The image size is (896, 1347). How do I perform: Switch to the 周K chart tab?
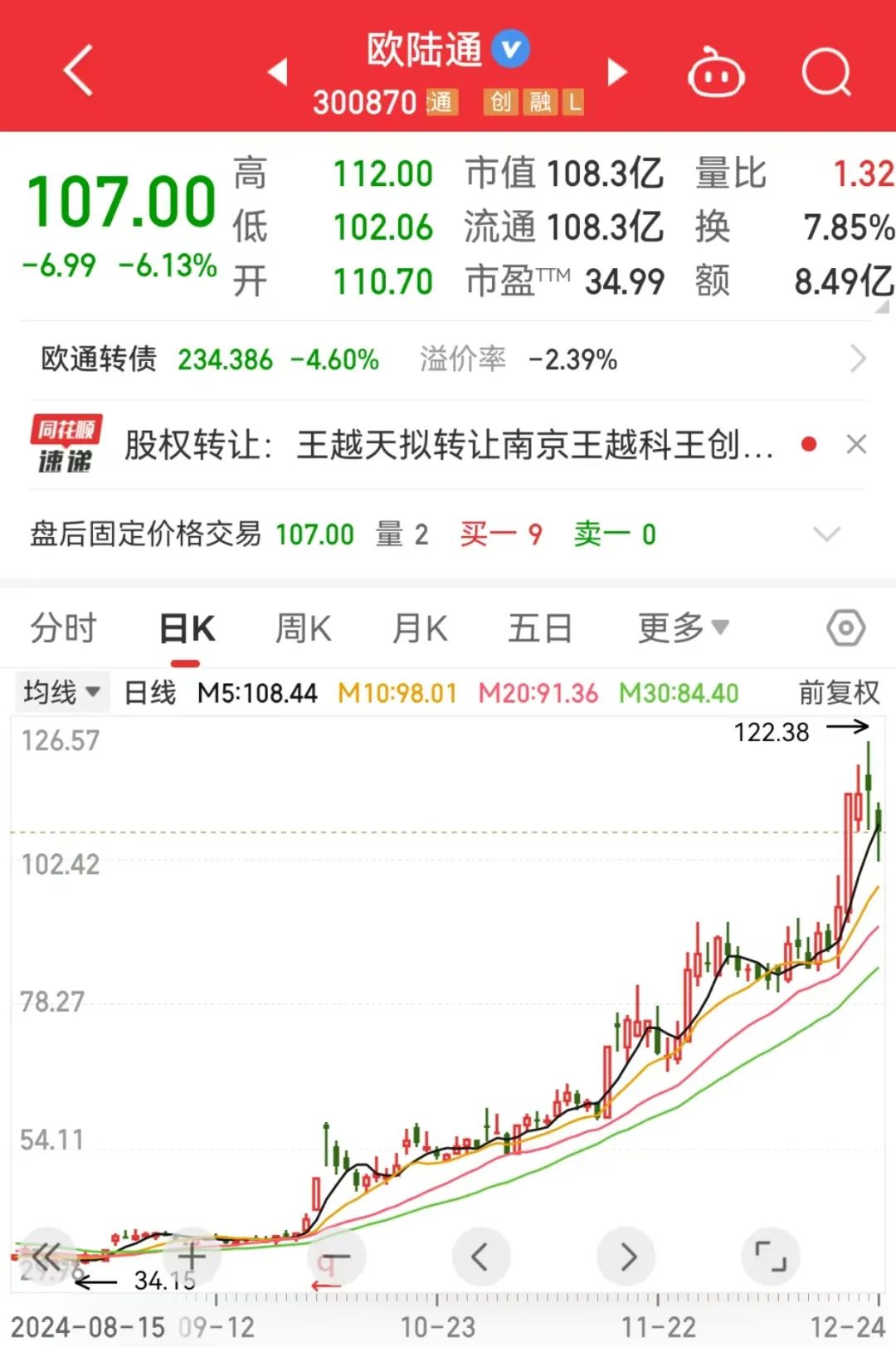[x=304, y=628]
